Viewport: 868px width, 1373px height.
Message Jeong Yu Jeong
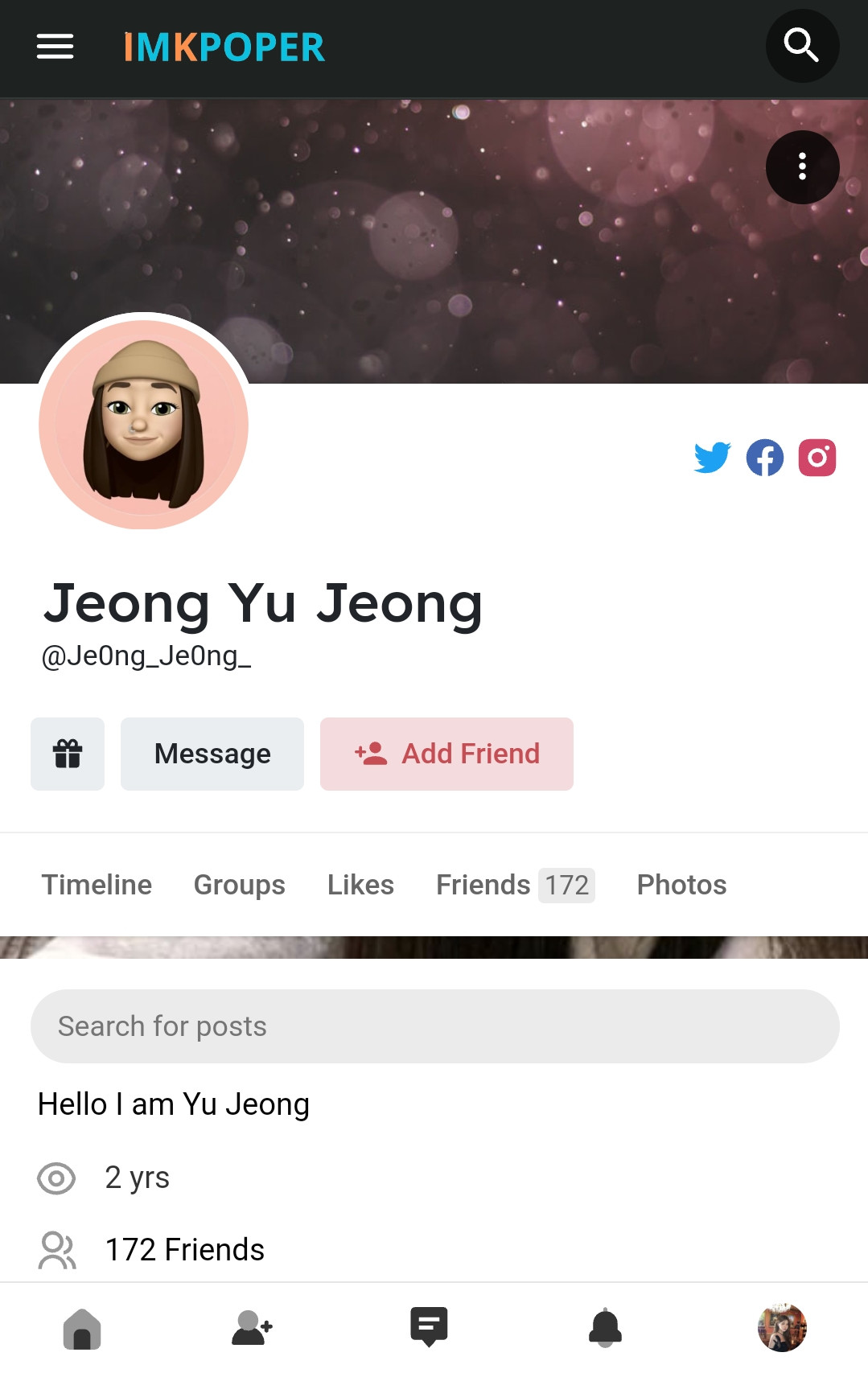tap(212, 754)
